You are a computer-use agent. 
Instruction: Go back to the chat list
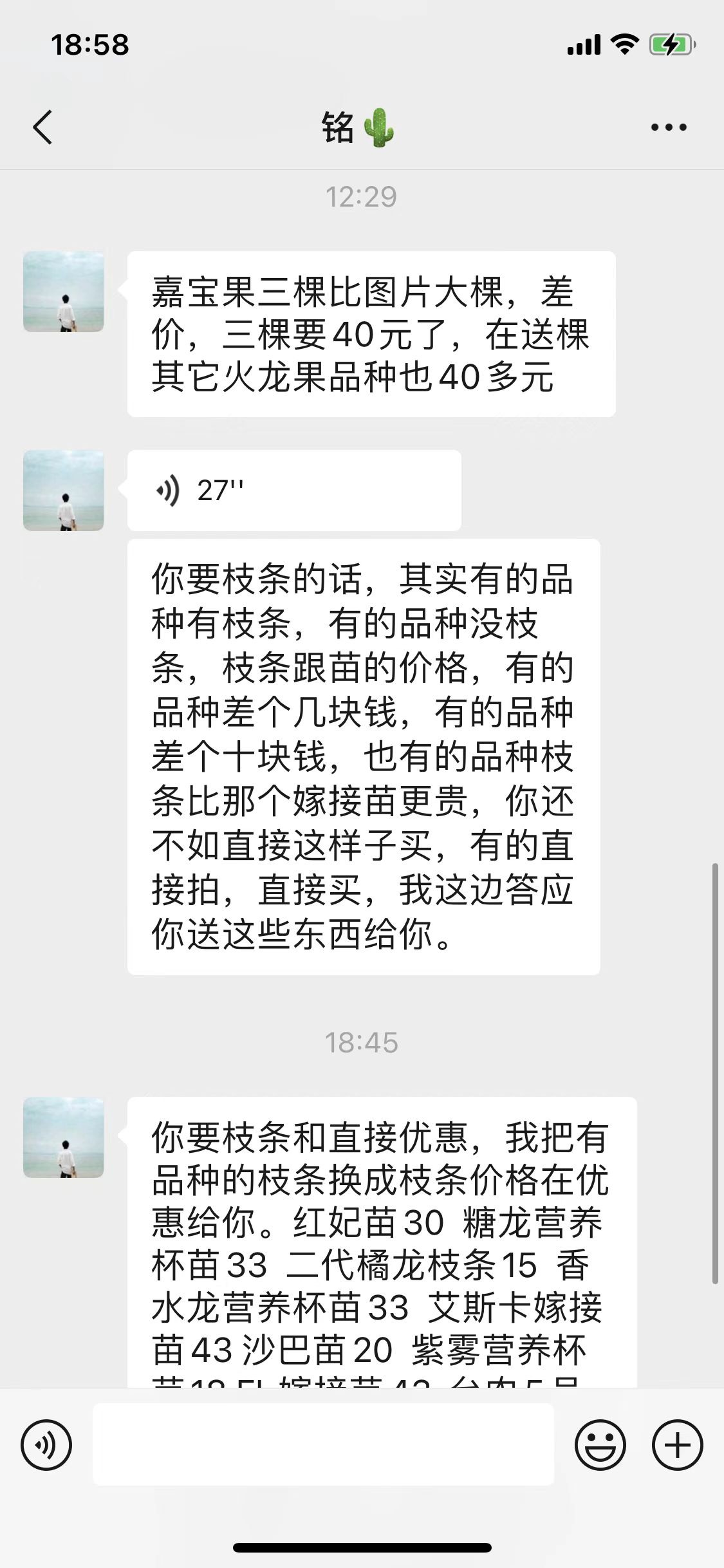click(42, 127)
